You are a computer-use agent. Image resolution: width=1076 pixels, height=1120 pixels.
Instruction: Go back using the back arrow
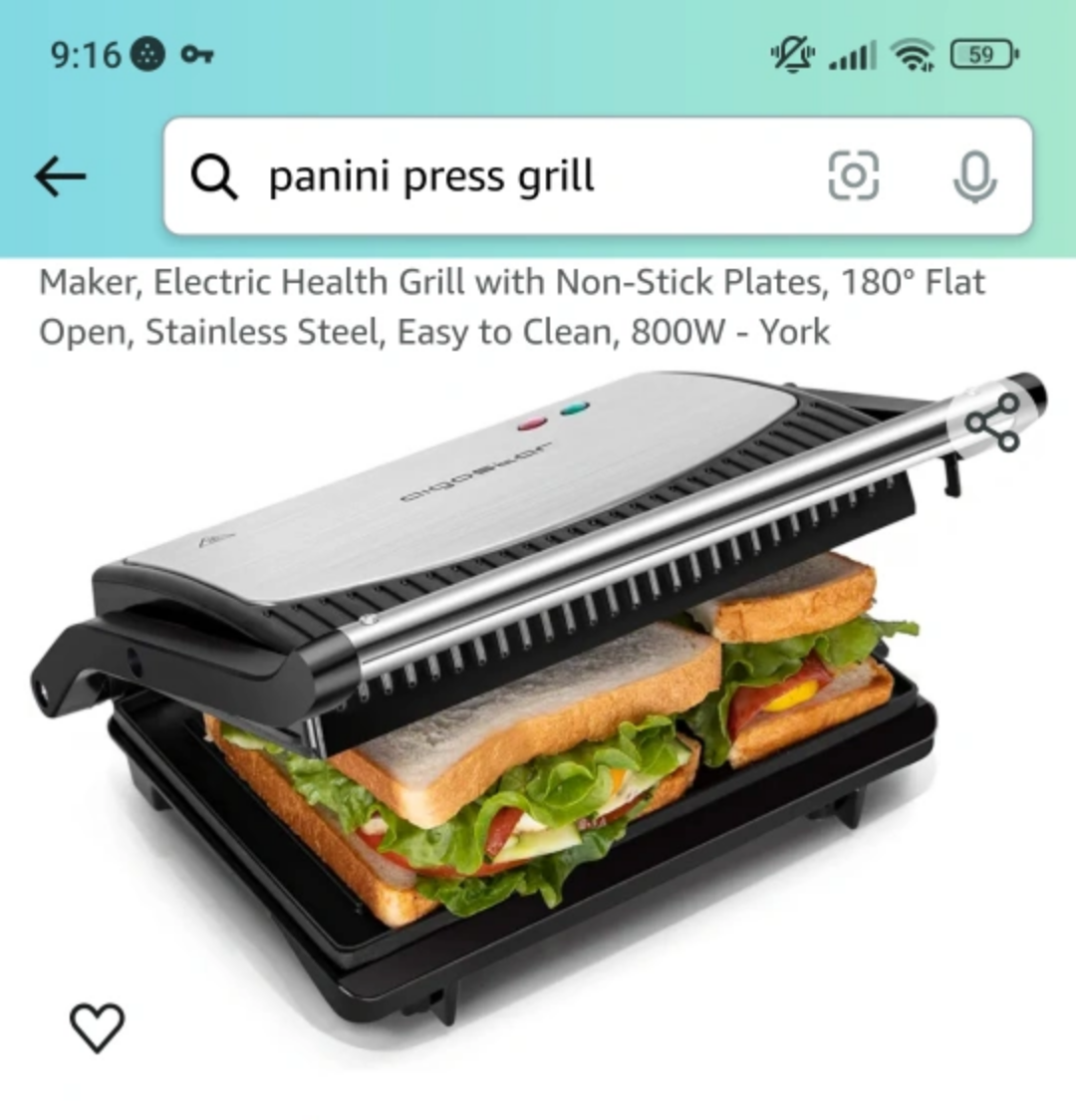[61, 177]
